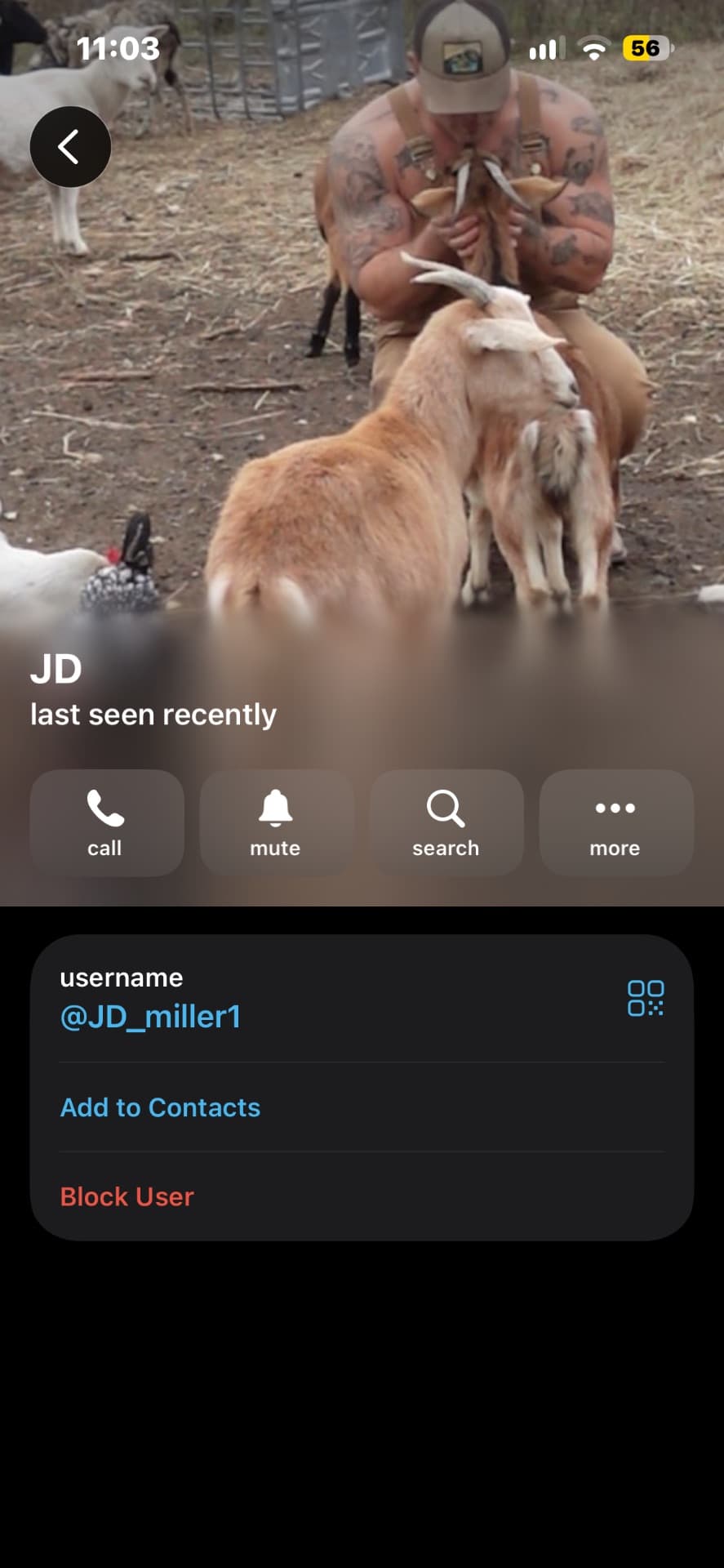The height and width of the screenshot is (1568, 724).
Task: Go back using the arrow button
Action: (70, 147)
